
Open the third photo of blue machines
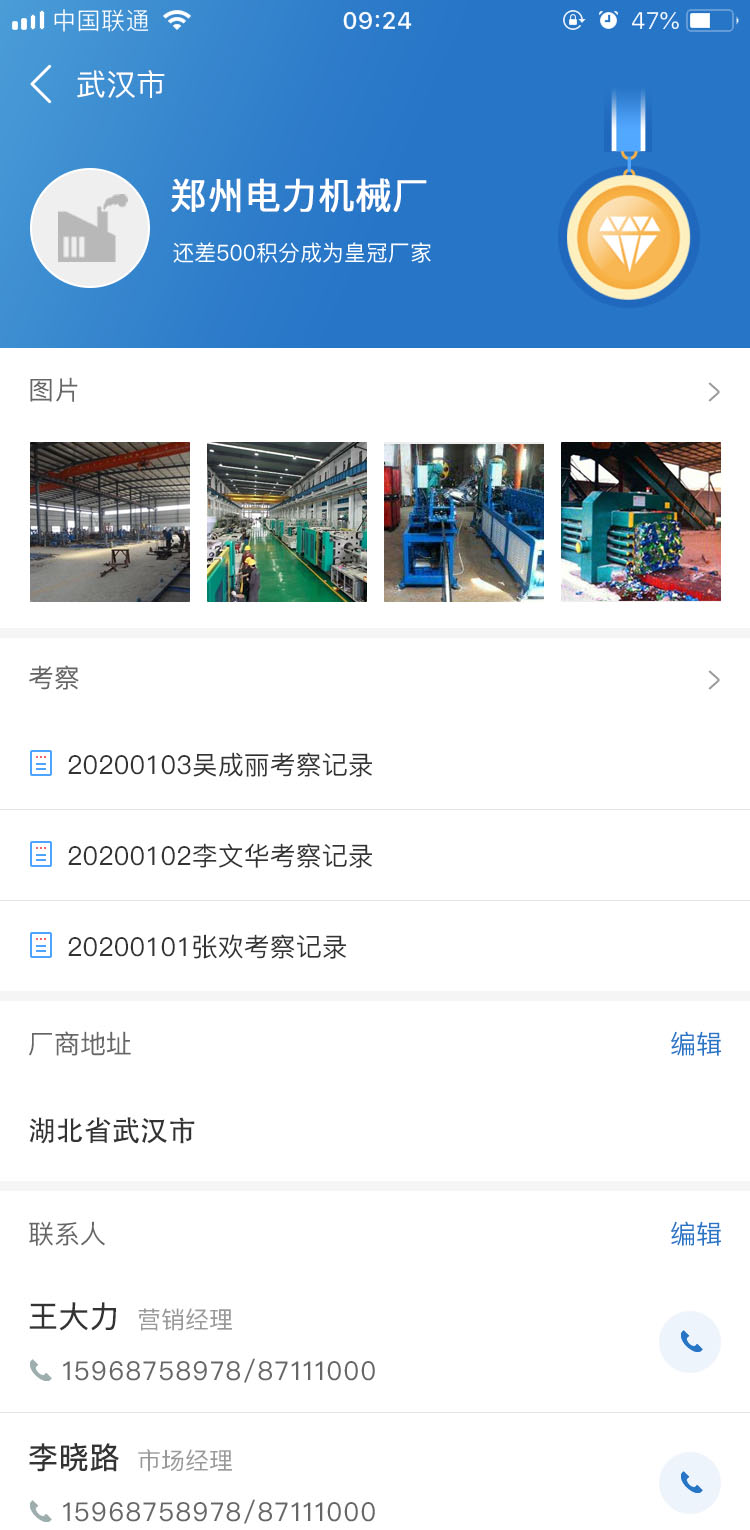(464, 522)
